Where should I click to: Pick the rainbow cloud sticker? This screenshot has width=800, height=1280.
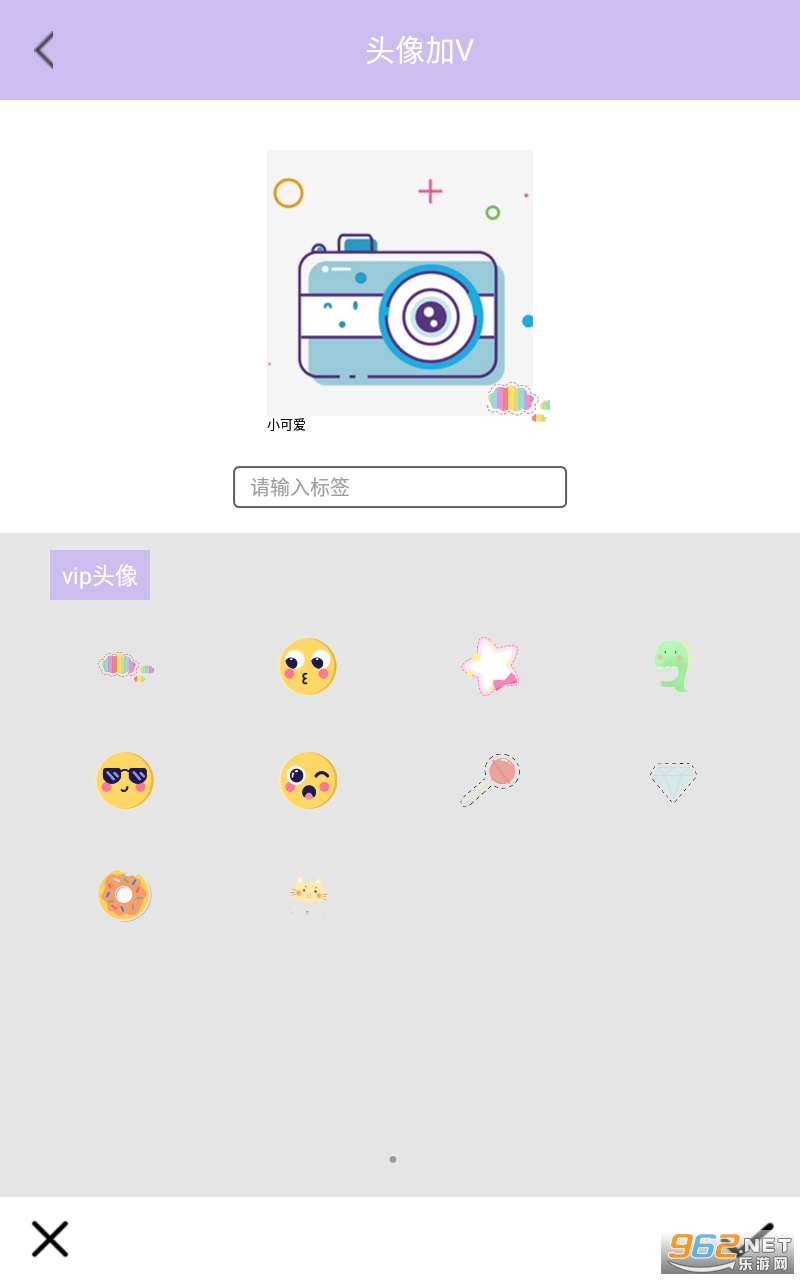125,666
